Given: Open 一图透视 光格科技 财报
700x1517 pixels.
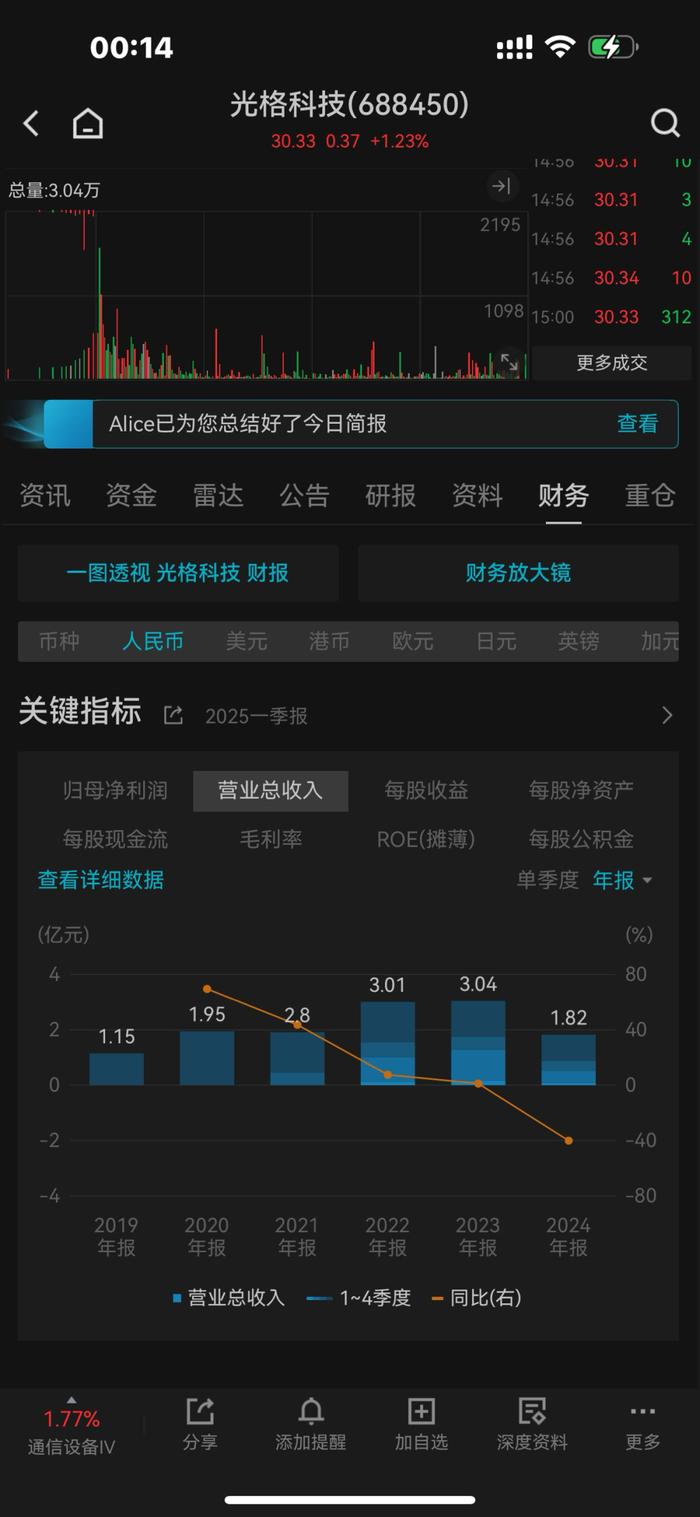Looking at the screenshot, I should click(x=178, y=573).
